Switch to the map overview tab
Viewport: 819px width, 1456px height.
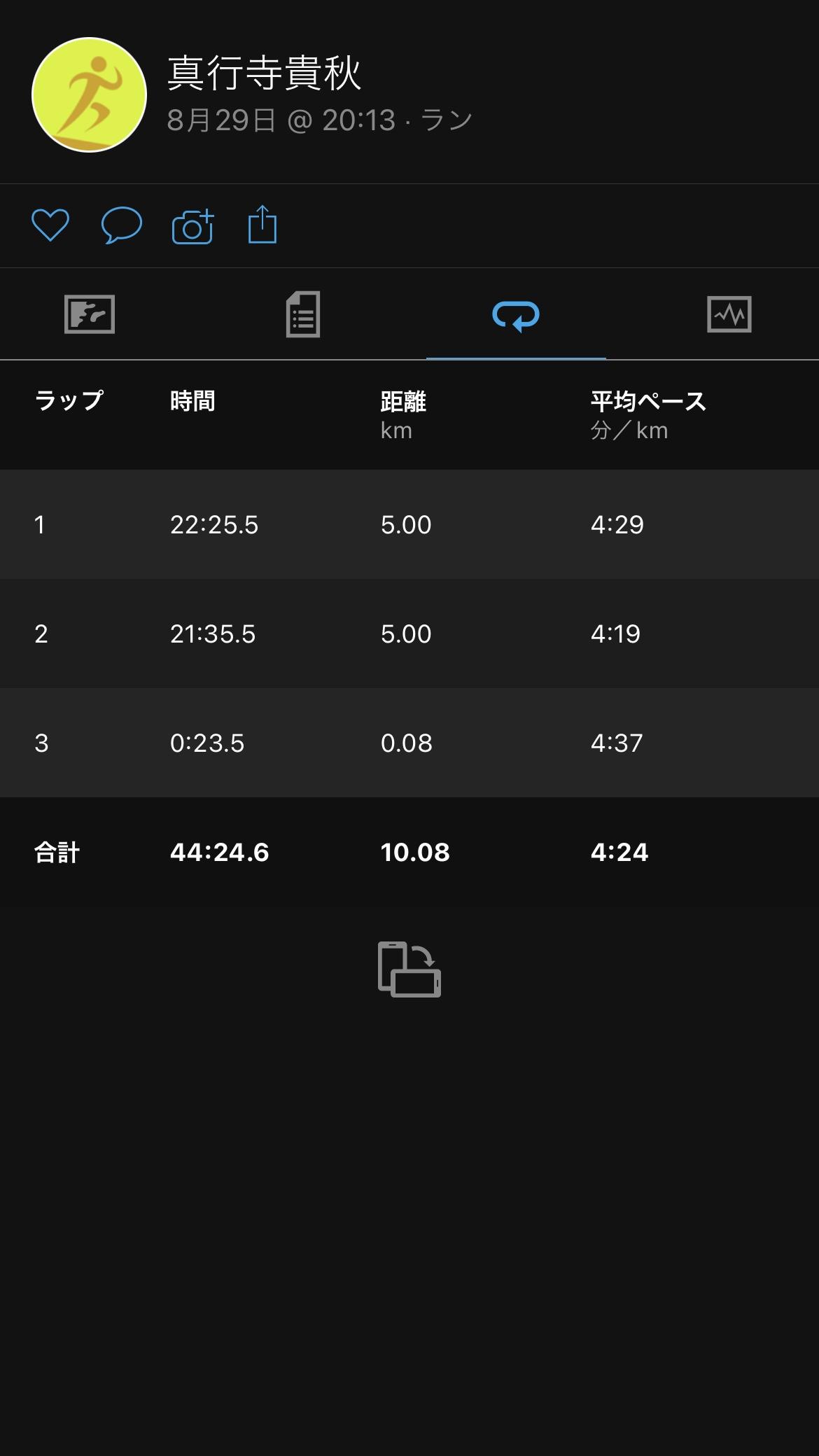click(x=90, y=314)
